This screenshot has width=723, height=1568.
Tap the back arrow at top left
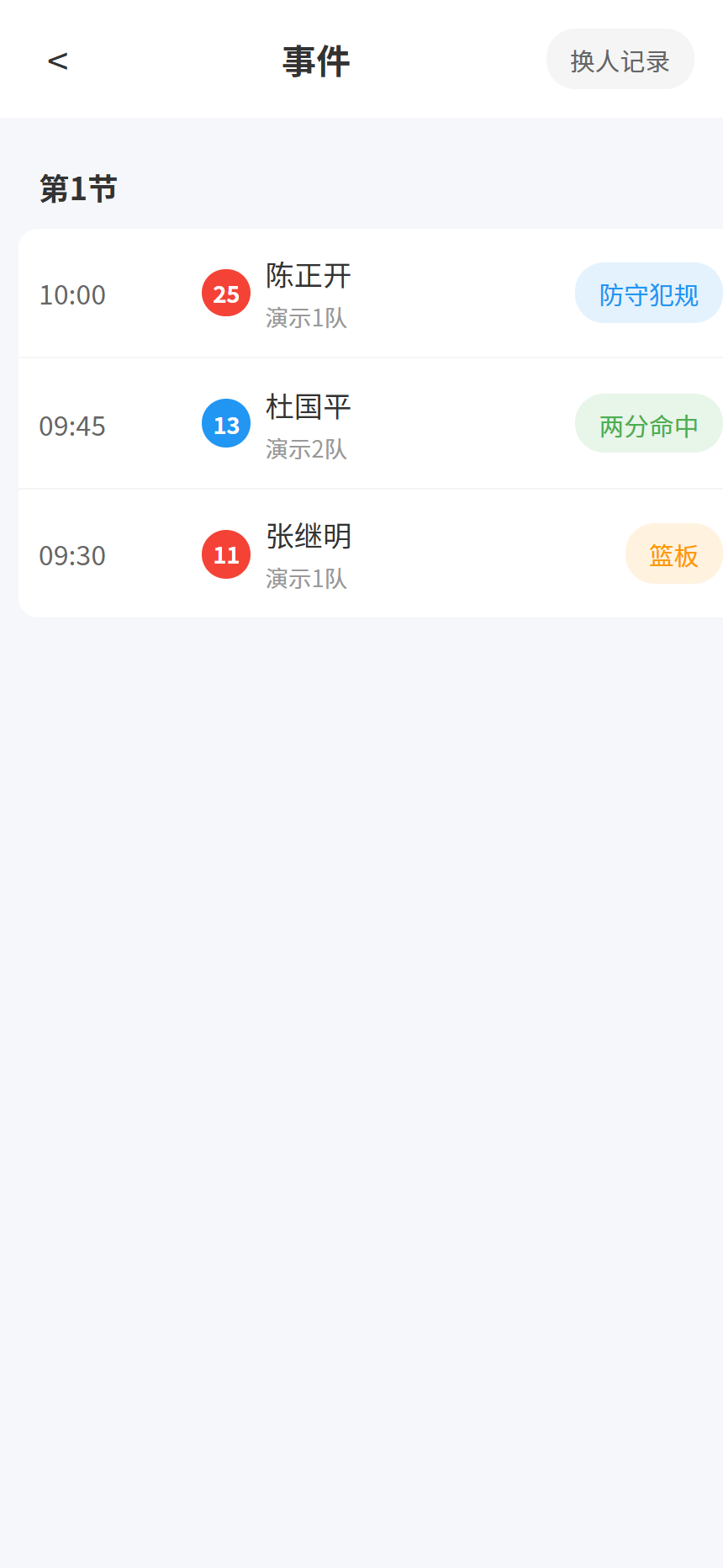[57, 60]
